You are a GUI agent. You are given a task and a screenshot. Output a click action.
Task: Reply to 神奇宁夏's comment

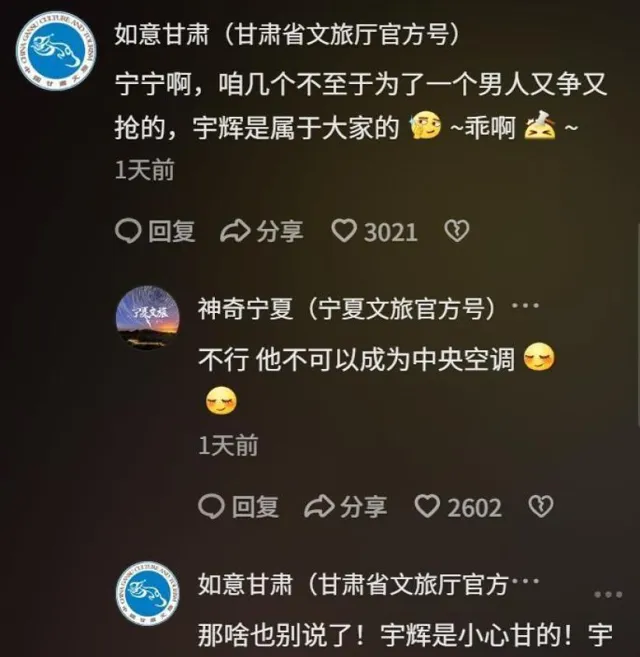click(238, 507)
